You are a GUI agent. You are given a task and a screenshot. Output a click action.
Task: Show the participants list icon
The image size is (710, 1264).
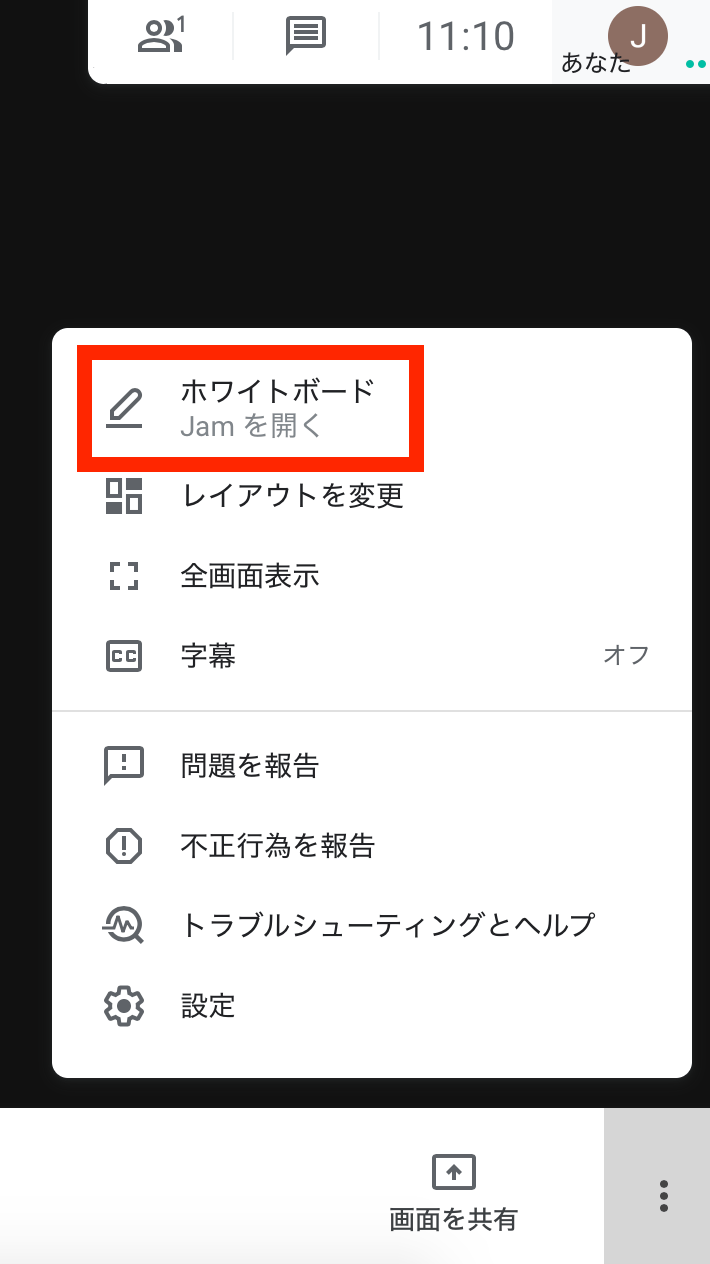tap(161, 36)
